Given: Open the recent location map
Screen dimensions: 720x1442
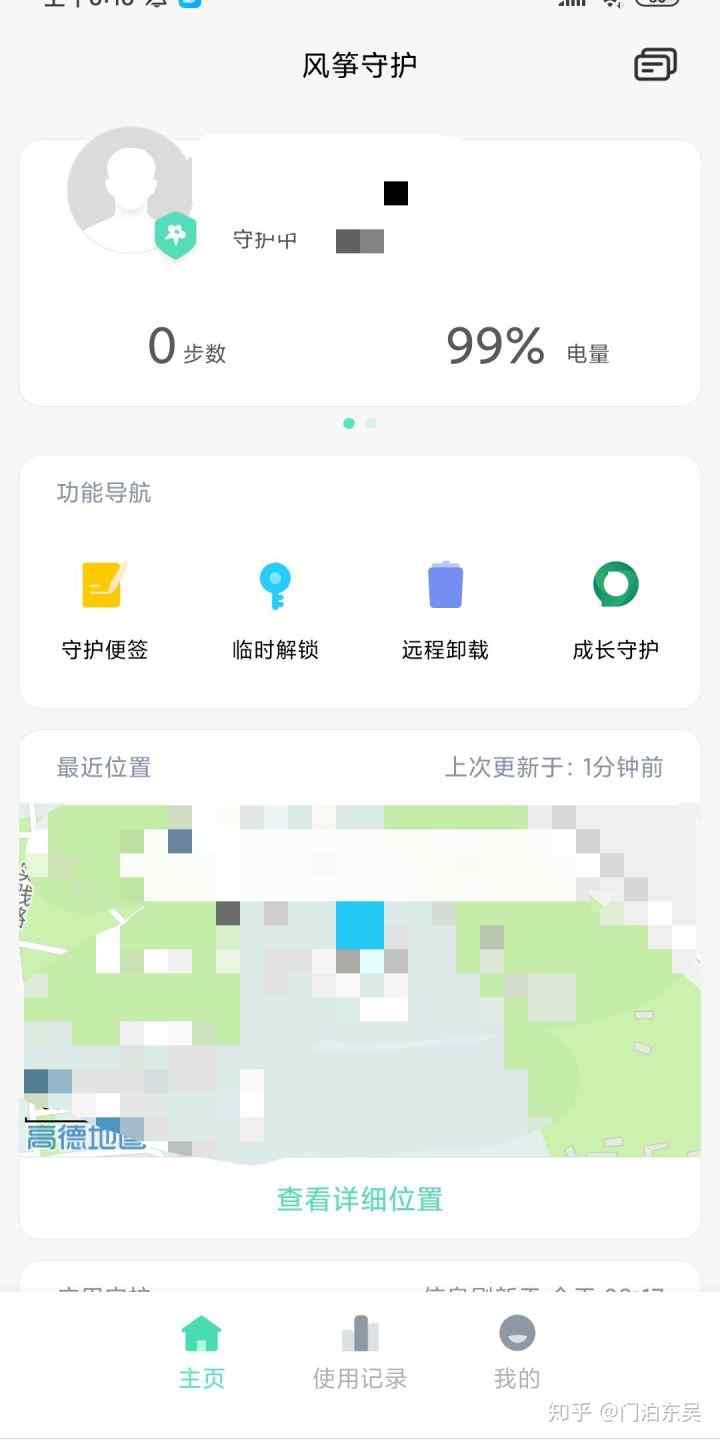Looking at the screenshot, I should [x=360, y=980].
